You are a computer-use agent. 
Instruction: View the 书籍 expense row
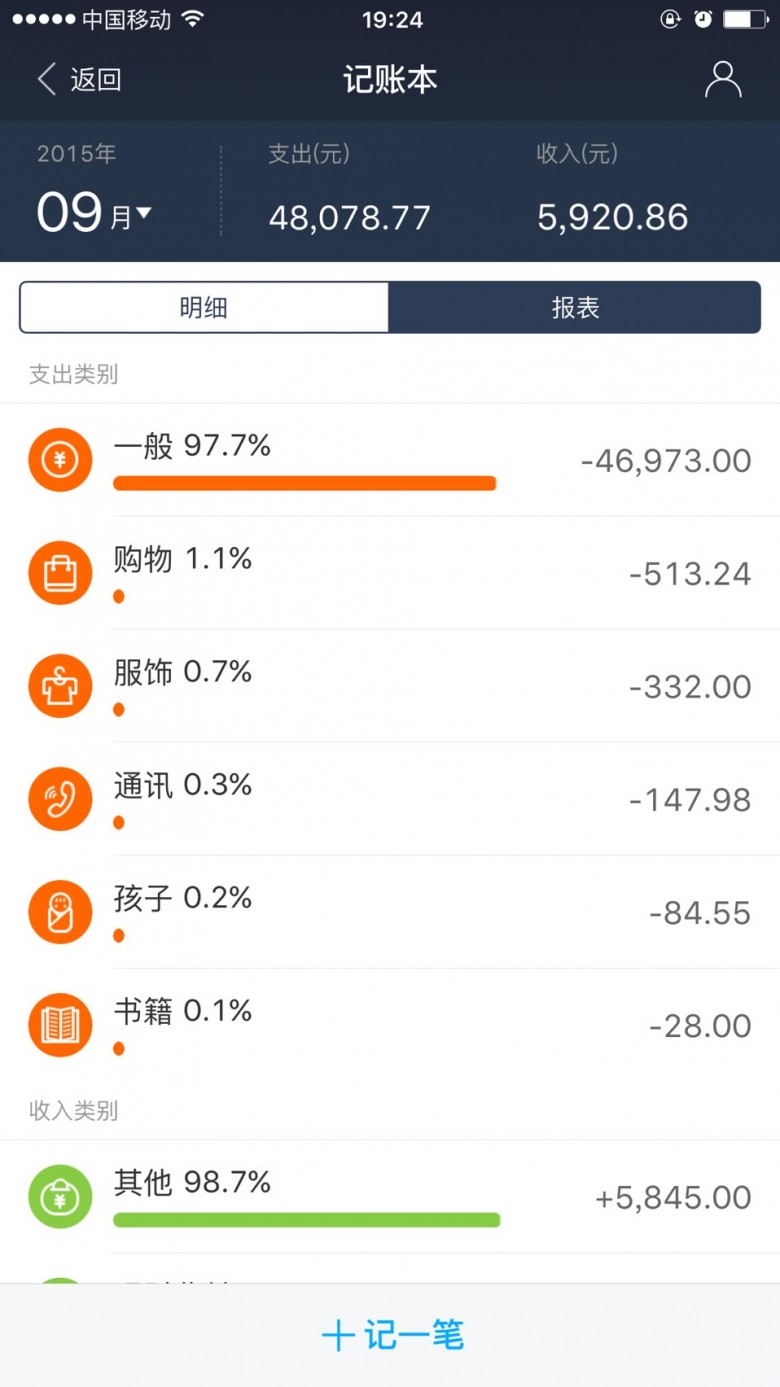tap(390, 1026)
